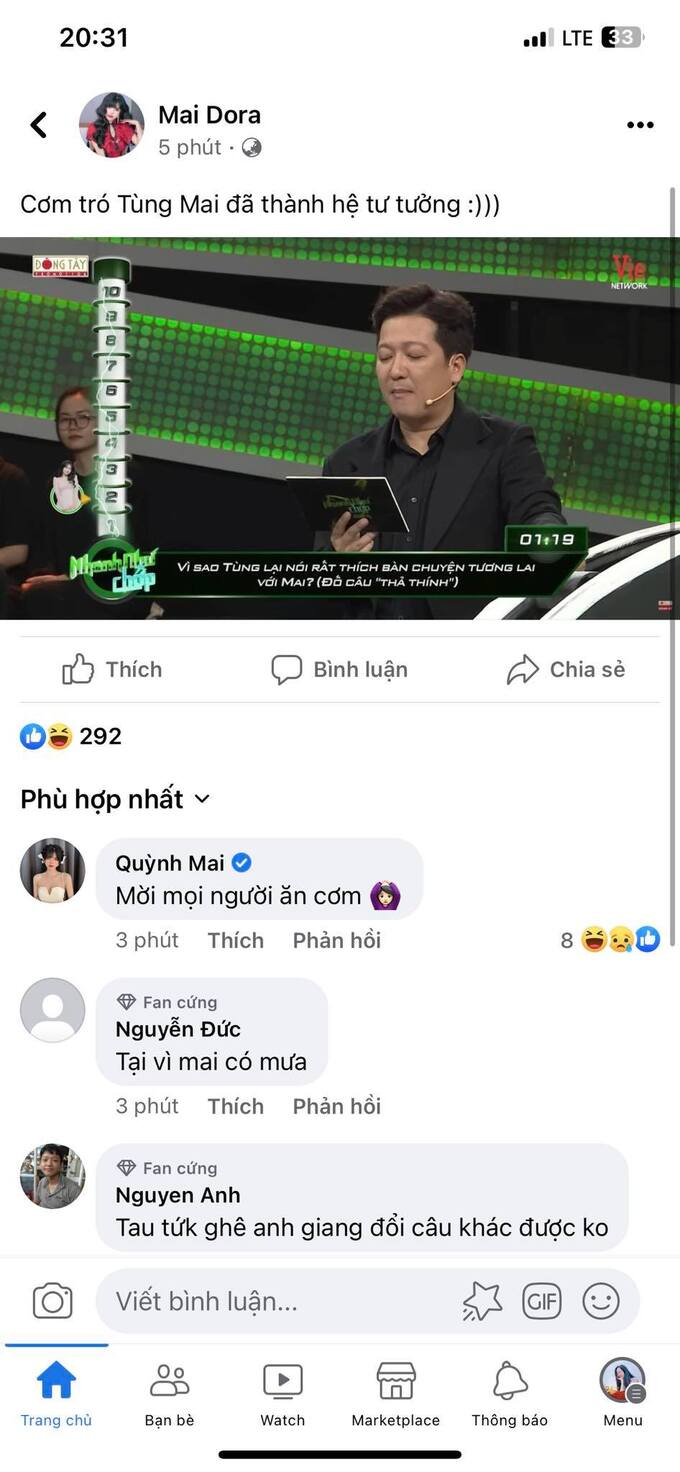Share the post via Chia sẻ
Image resolution: width=680 pixels, height=1472 pixels.
566,669
